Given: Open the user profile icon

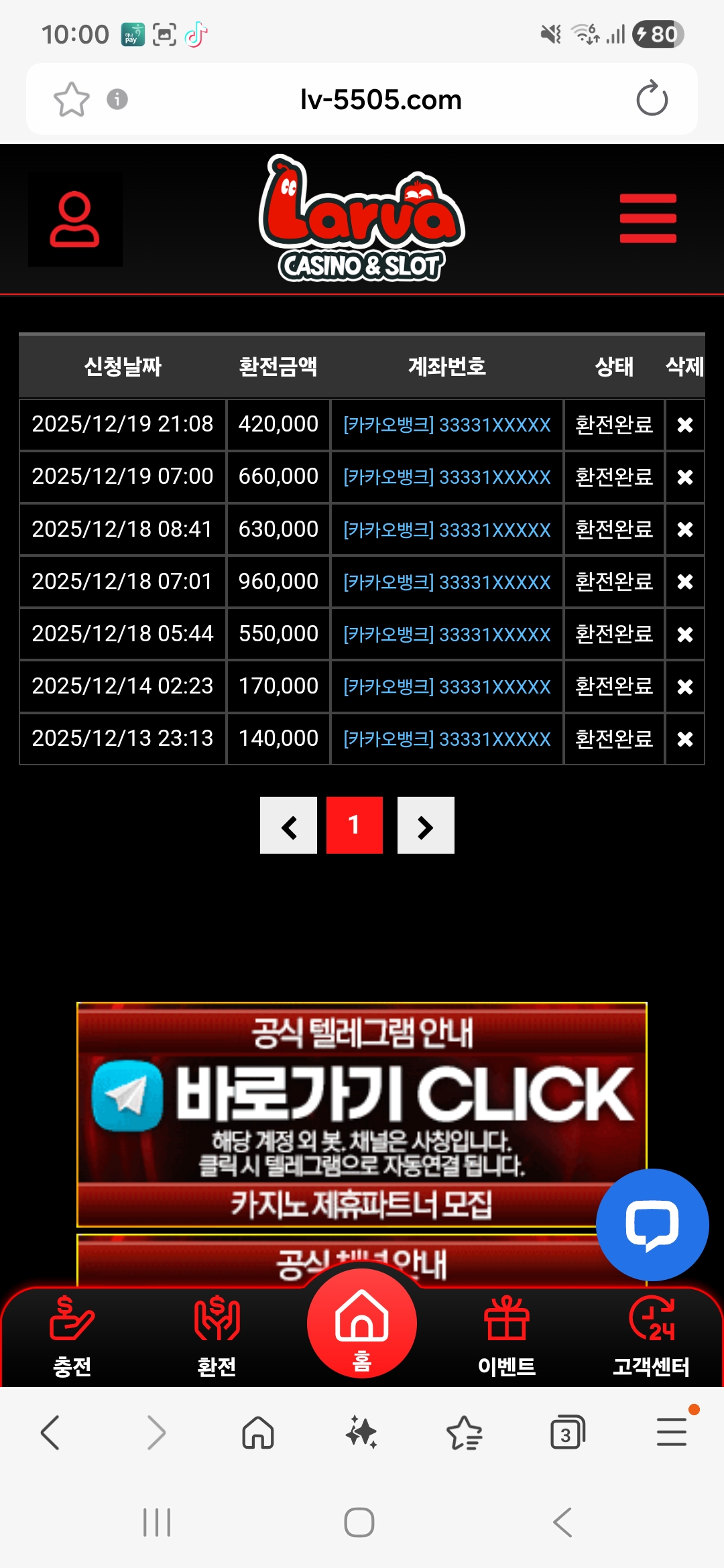Looking at the screenshot, I should 74,220.
